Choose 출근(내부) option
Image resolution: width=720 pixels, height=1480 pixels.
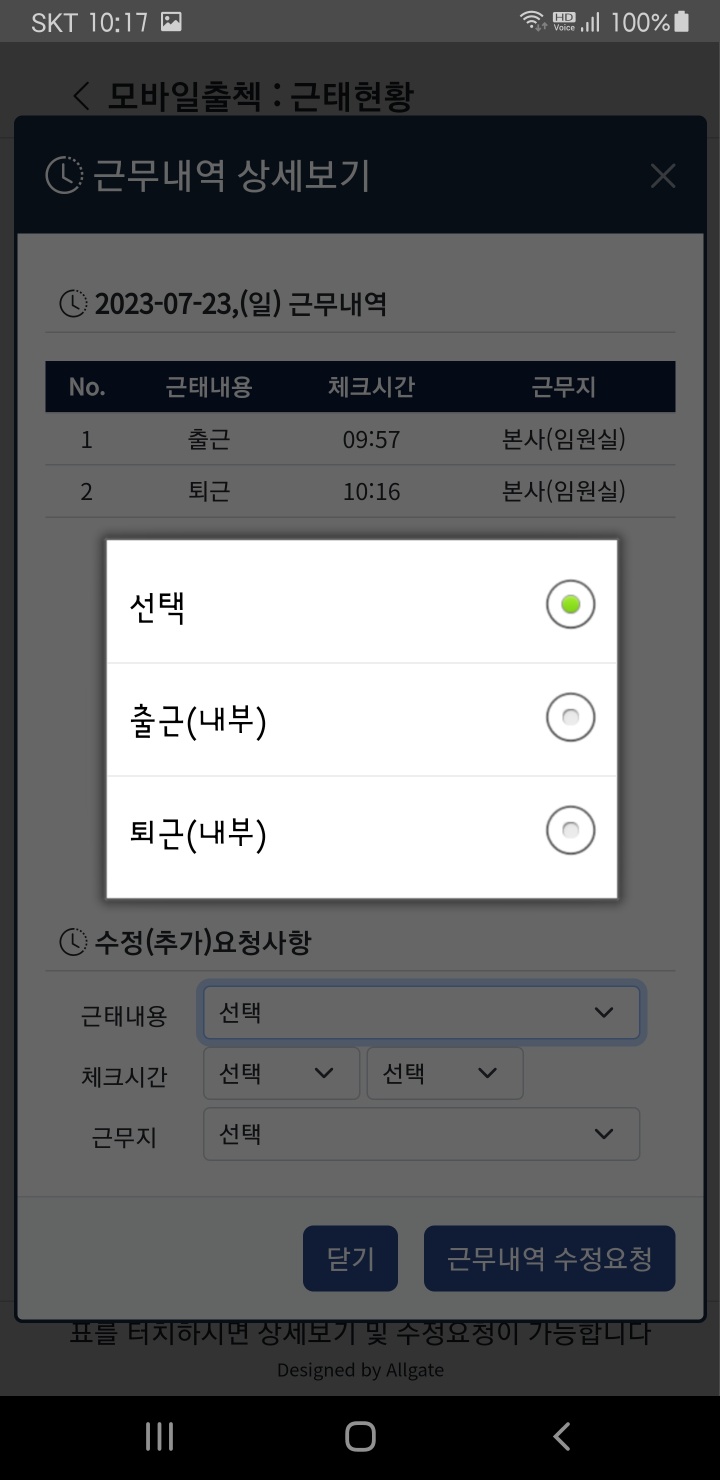pyautogui.click(x=362, y=719)
